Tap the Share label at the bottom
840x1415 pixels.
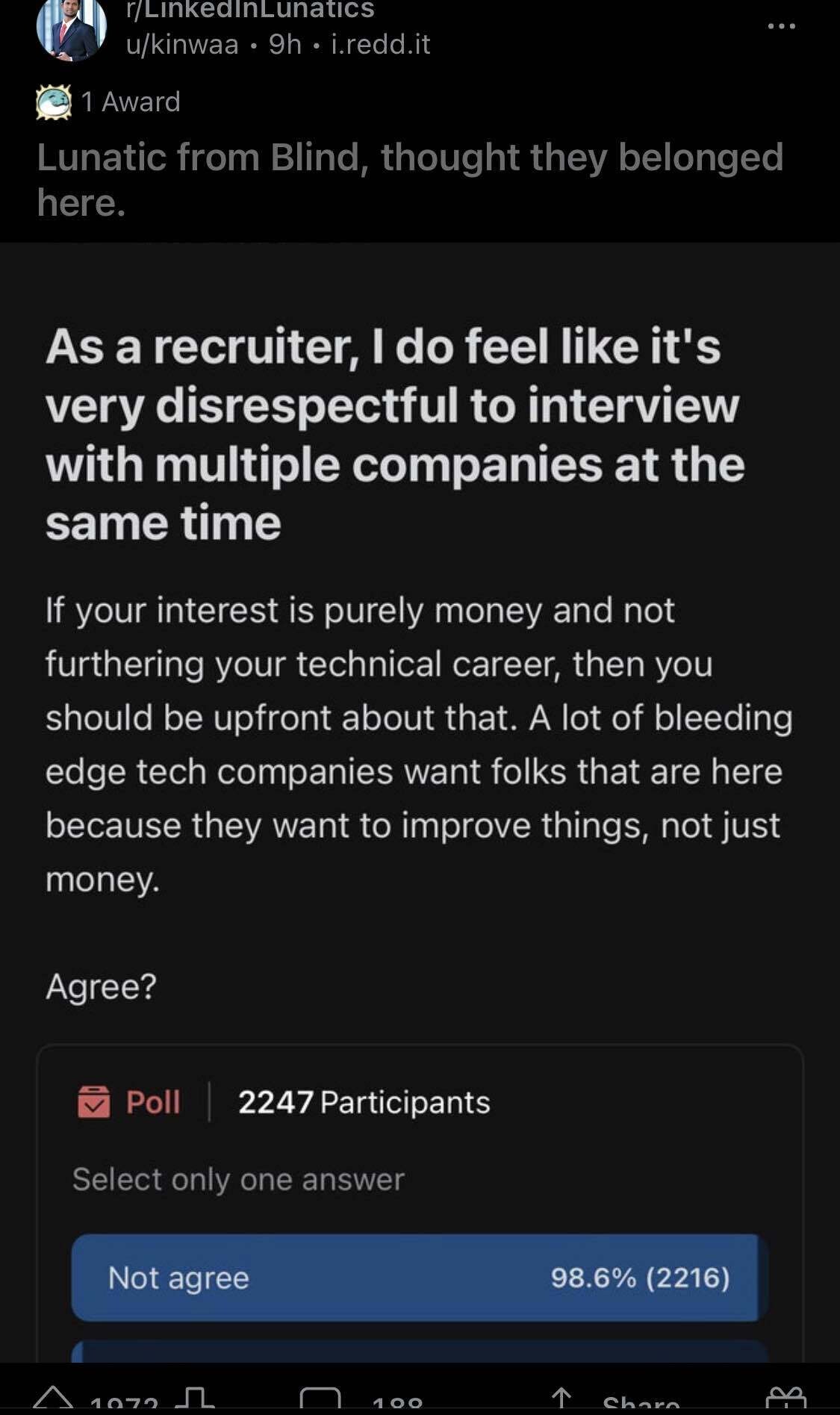point(644,1404)
